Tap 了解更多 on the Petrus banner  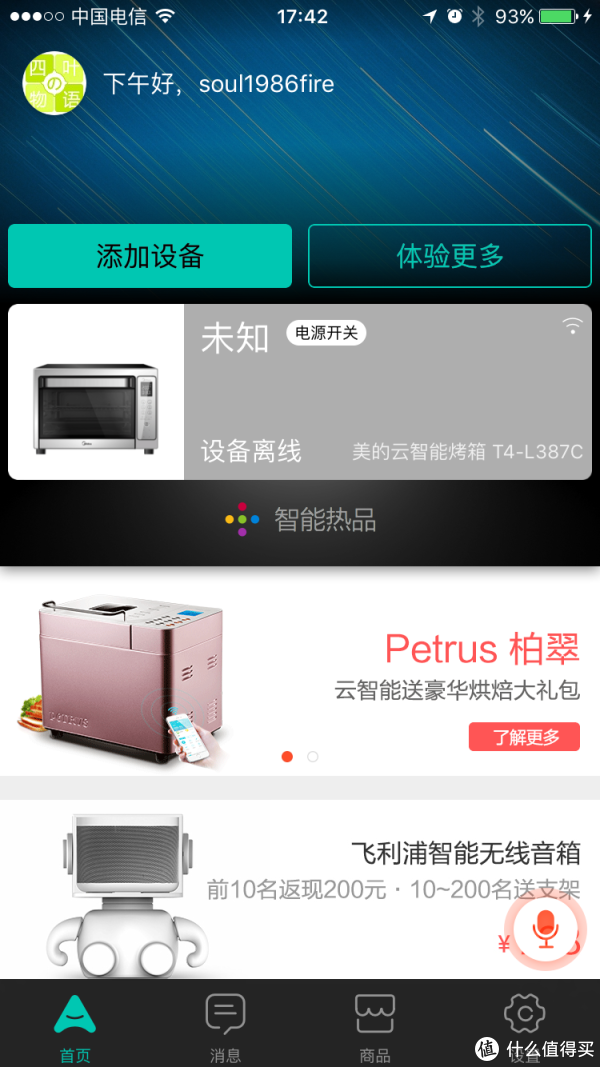pyautogui.click(x=526, y=738)
